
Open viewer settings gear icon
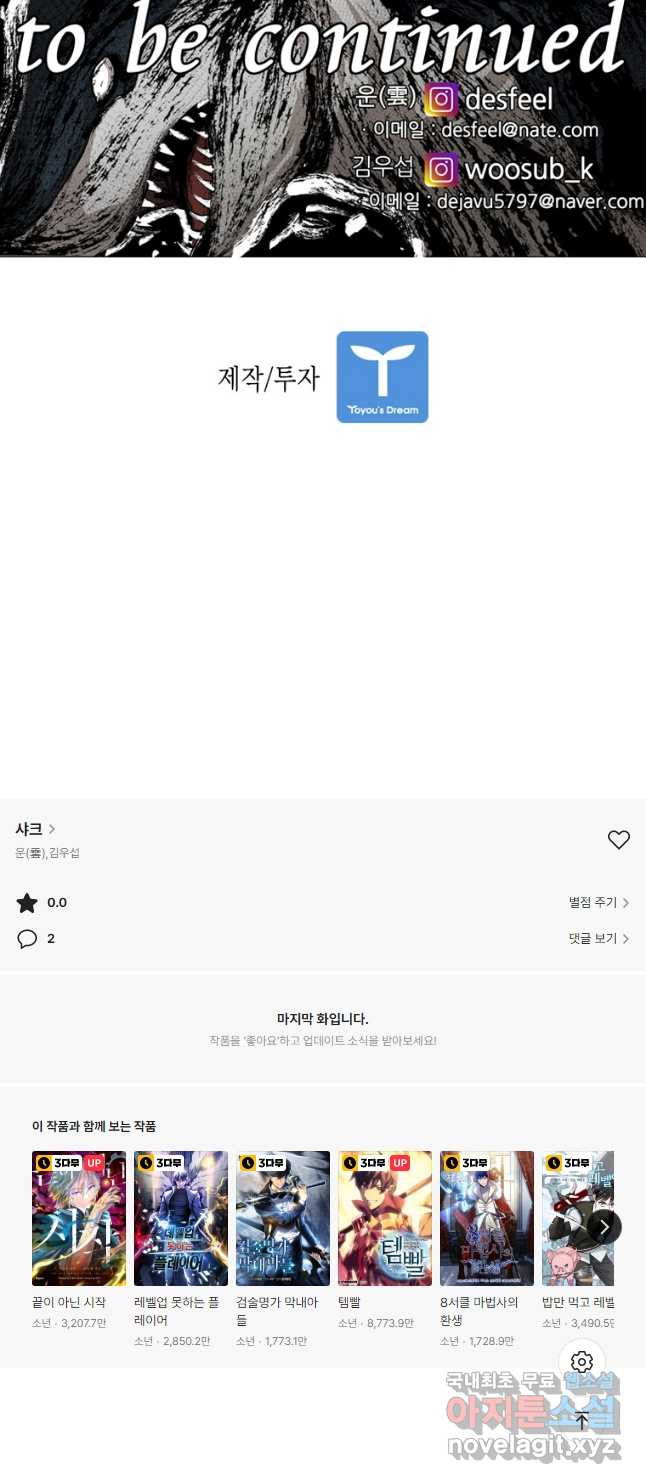(582, 1362)
